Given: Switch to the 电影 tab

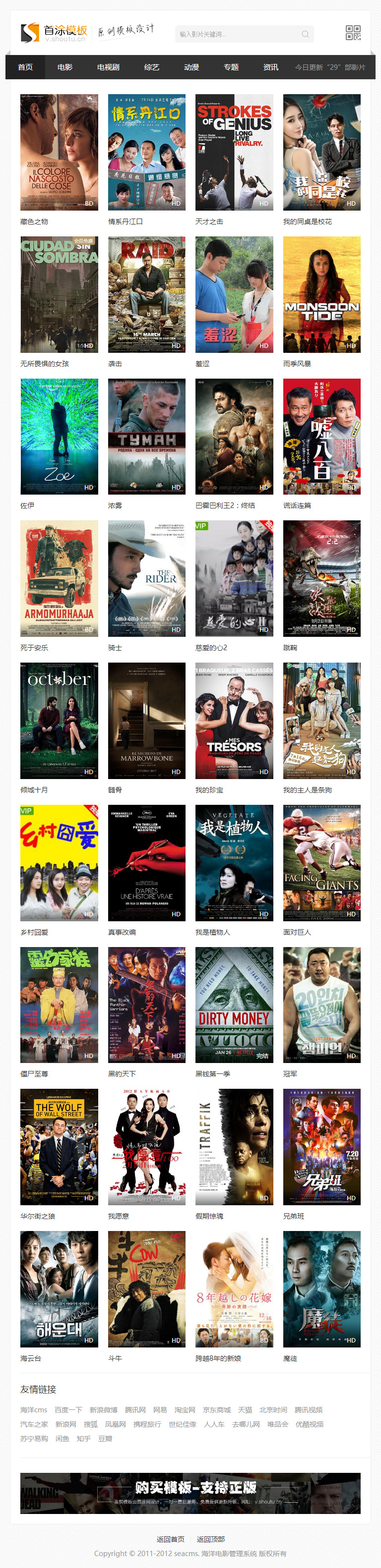Looking at the screenshot, I should (x=64, y=67).
